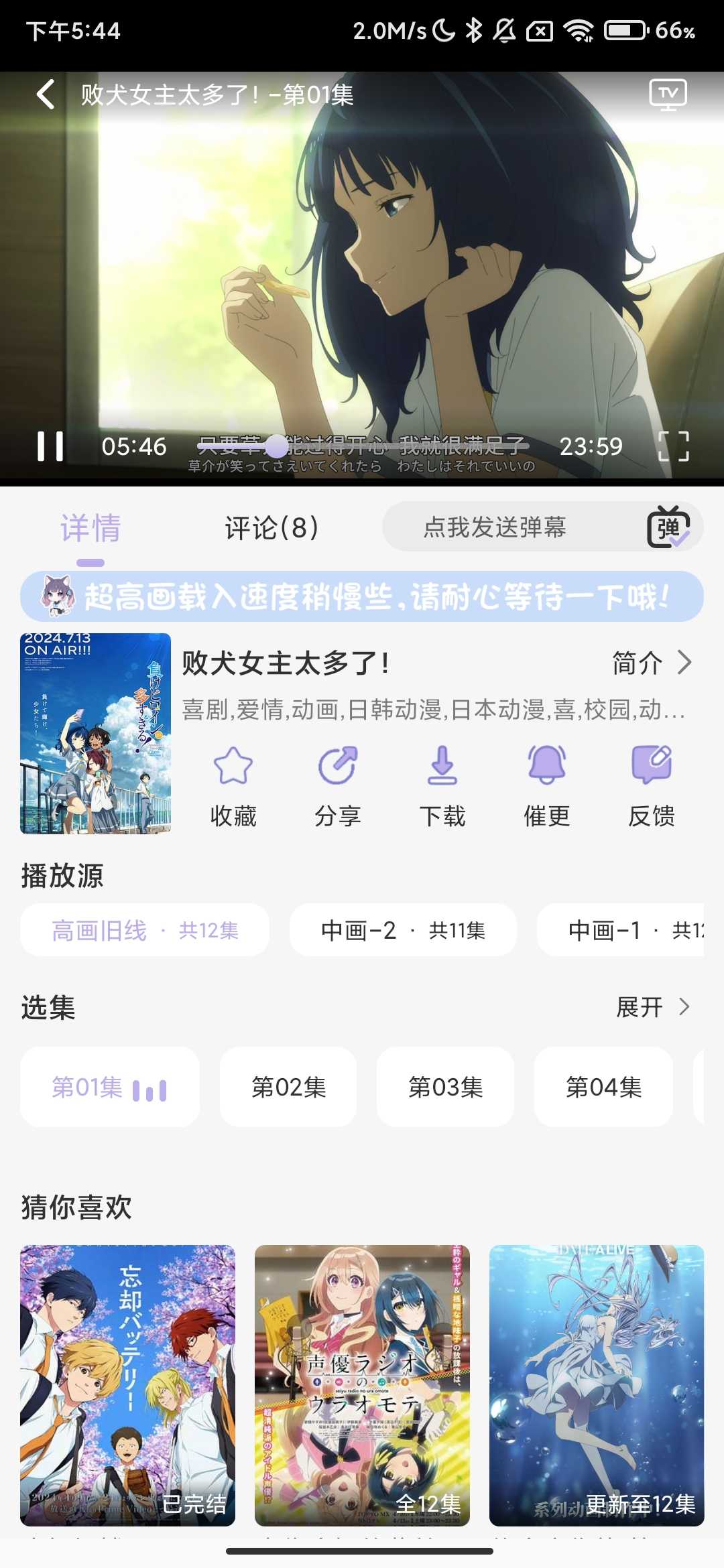This screenshot has width=724, height=1568.
Task: Enable the 中画-2 playback source
Action: (401, 930)
